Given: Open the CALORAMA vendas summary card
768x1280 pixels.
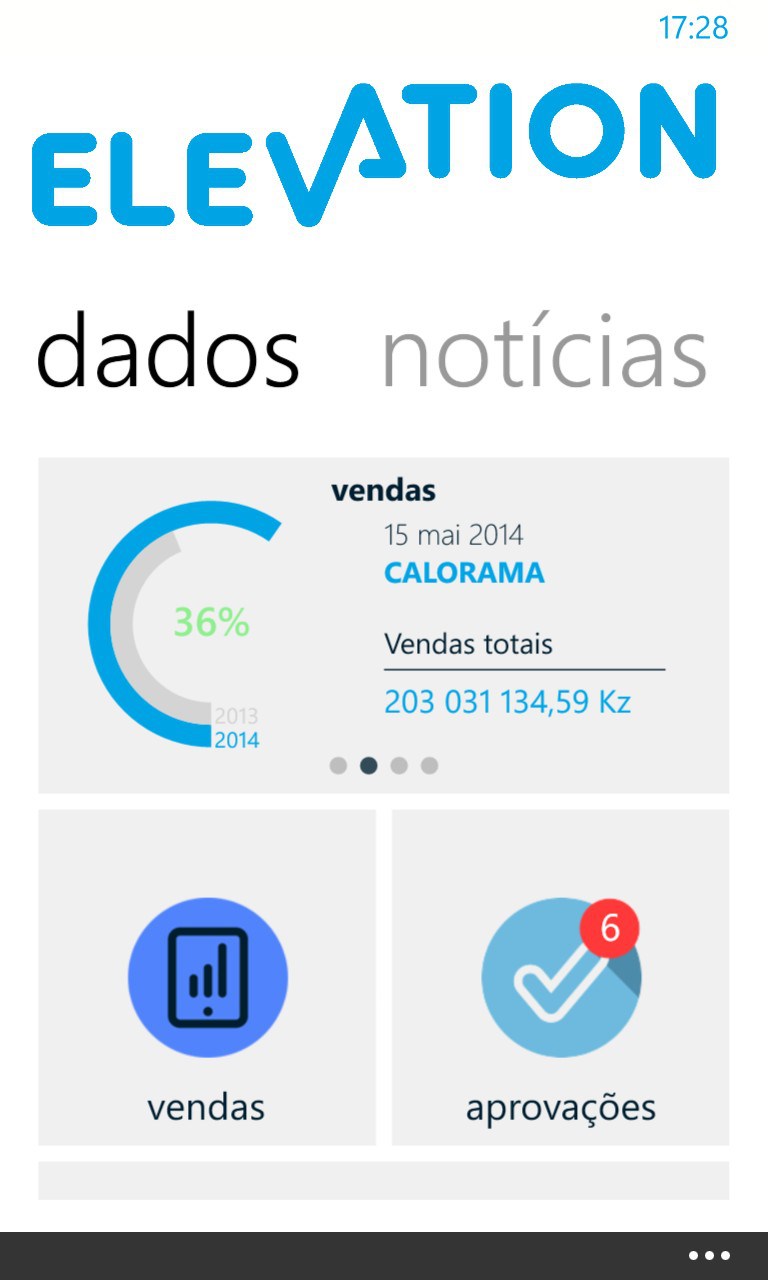Looking at the screenshot, I should [383, 625].
